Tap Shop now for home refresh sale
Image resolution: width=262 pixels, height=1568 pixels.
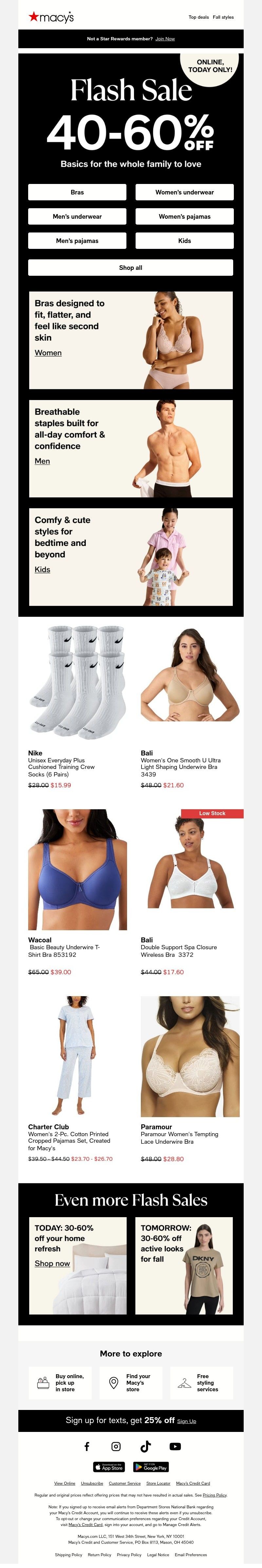(52, 1263)
